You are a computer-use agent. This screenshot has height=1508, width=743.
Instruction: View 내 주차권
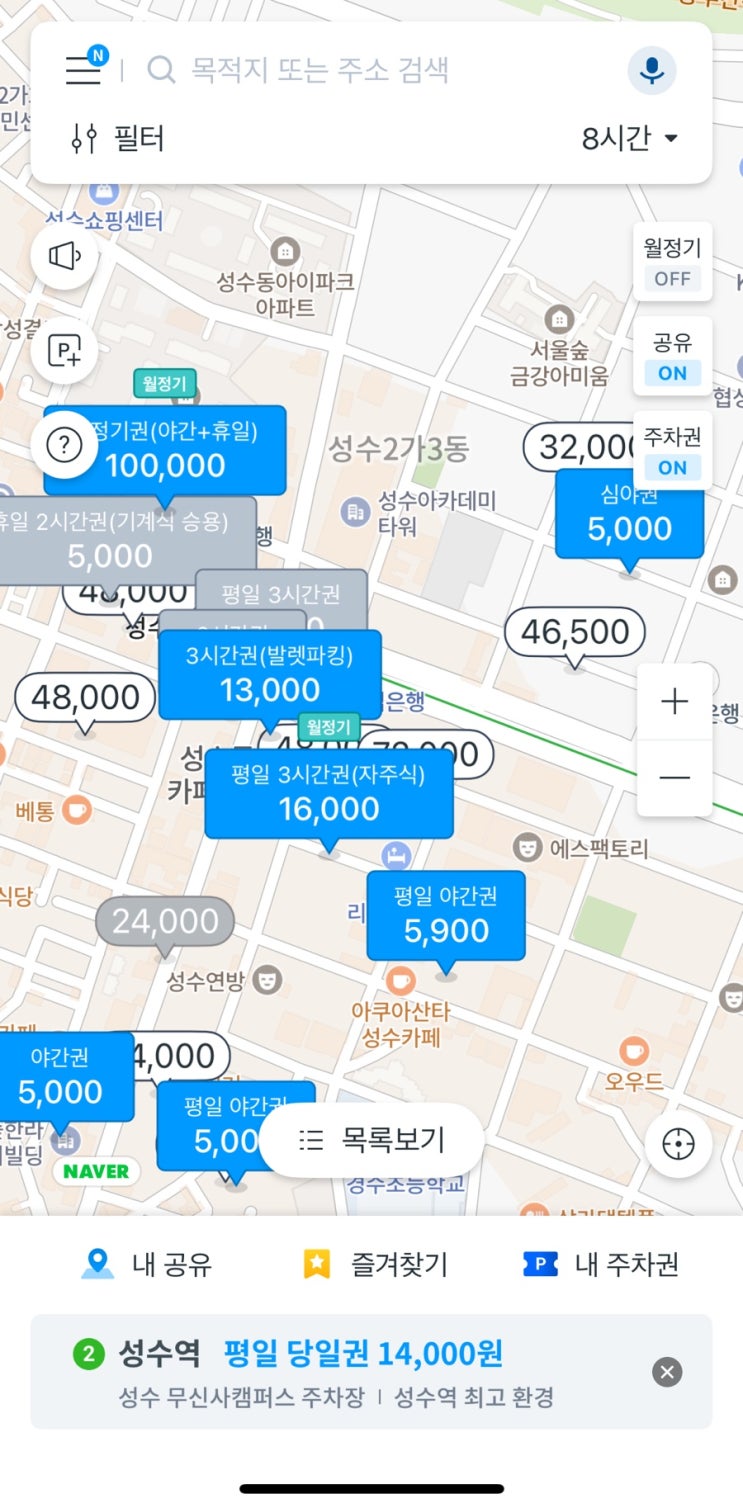[x=601, y=1265]
